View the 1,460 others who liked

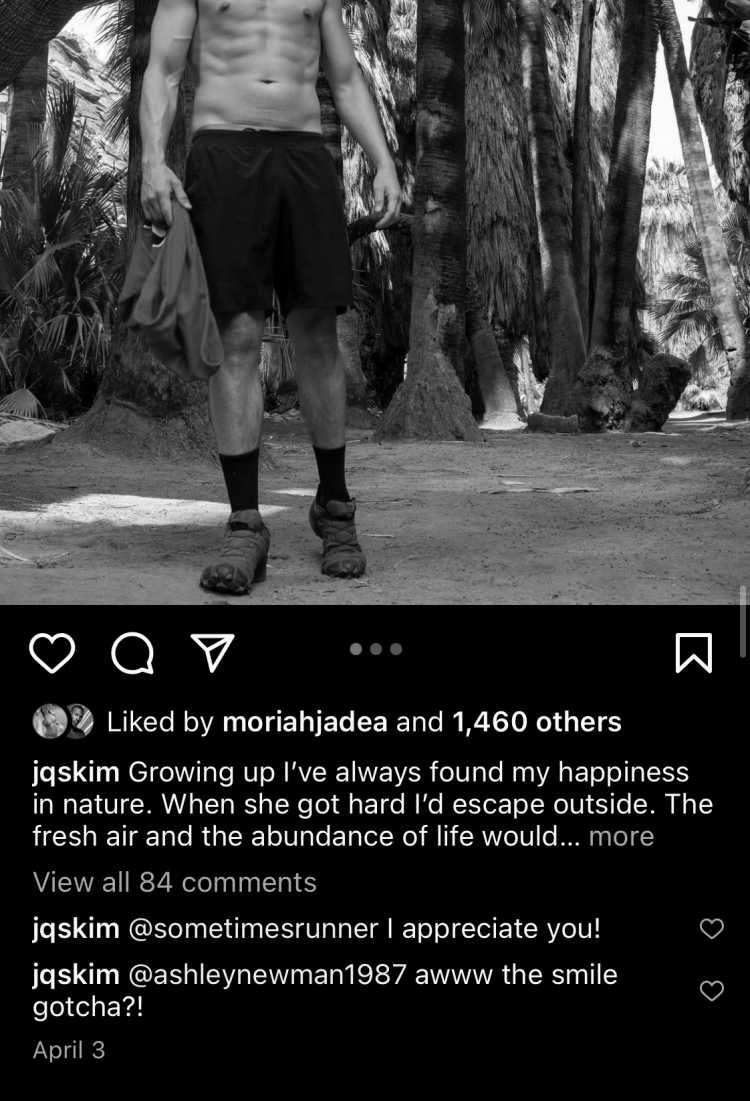[536, 722]
